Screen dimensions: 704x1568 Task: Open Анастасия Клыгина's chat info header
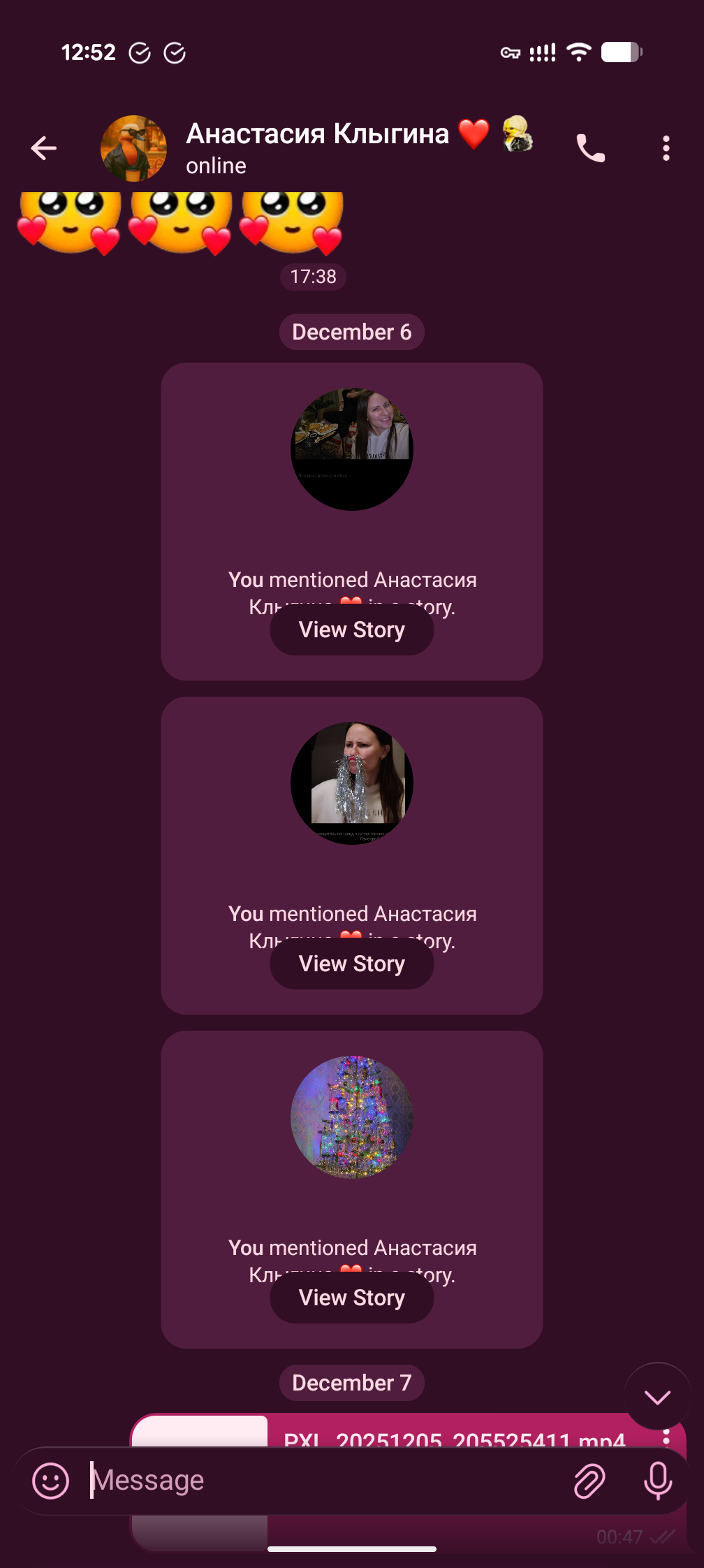pyautogui.click(x=317, y=147)
